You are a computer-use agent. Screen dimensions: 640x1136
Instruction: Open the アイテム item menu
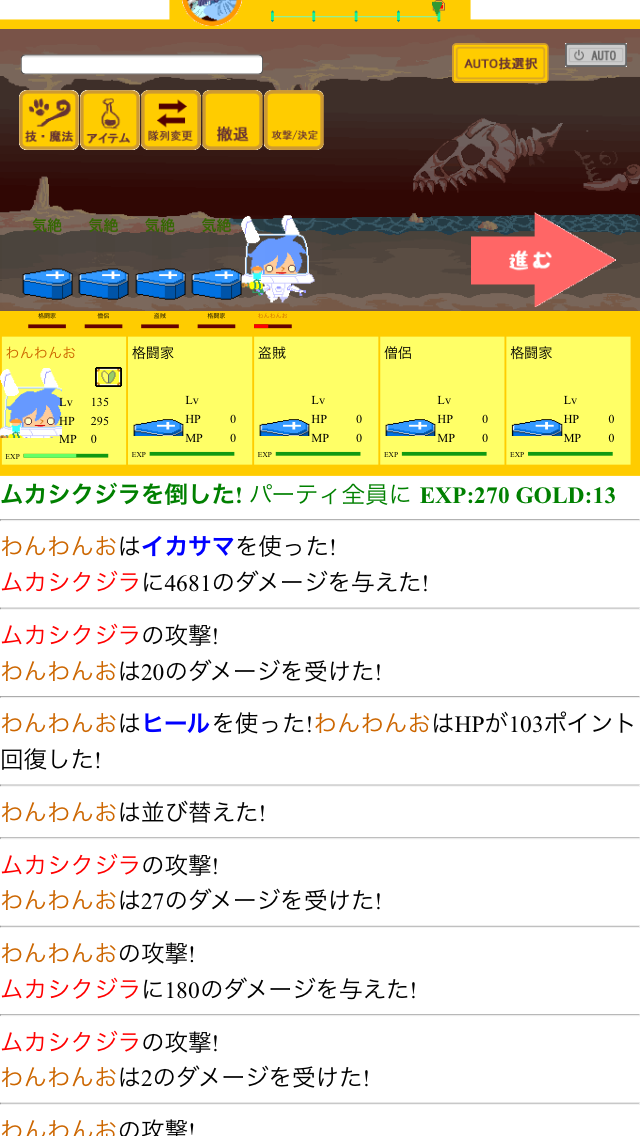[110, 121]
